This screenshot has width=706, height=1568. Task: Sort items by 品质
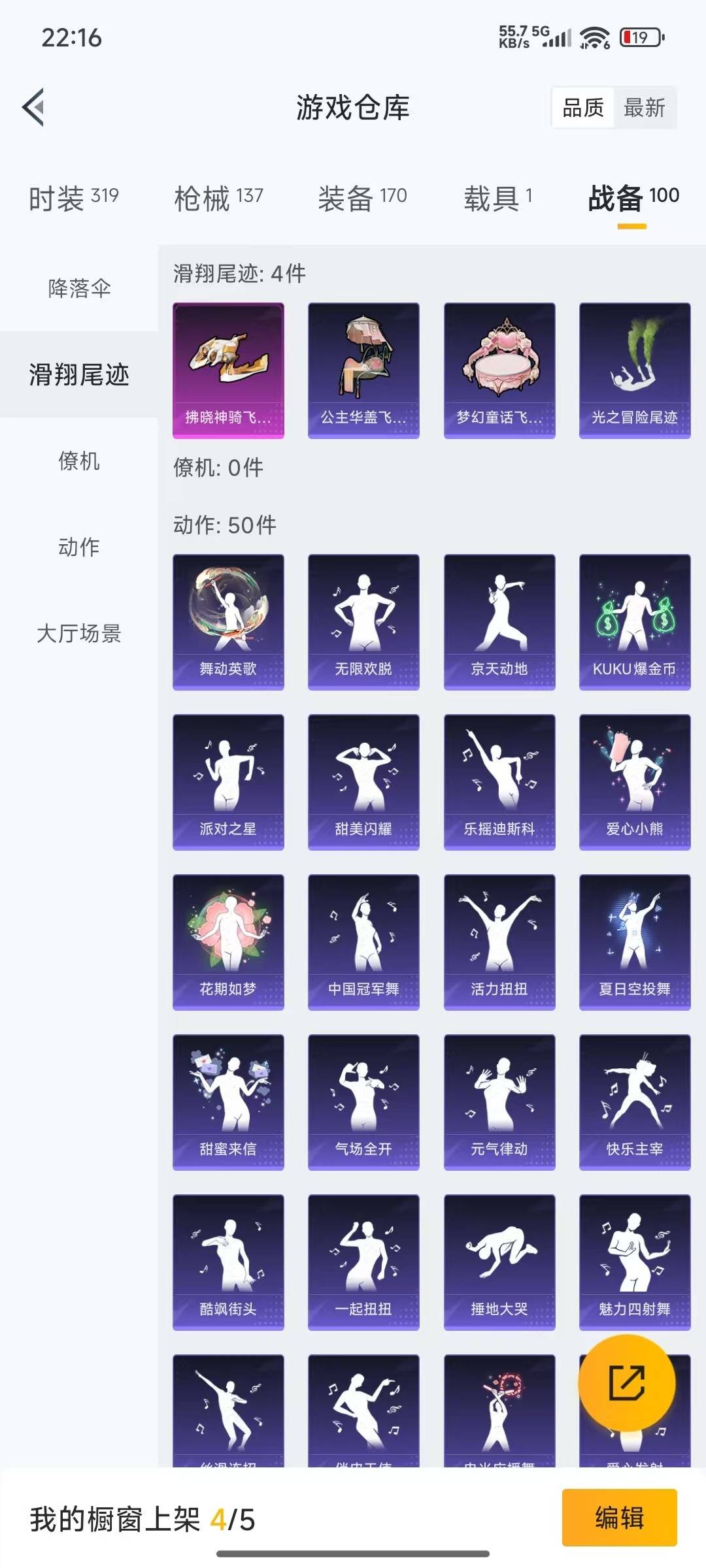583,108
